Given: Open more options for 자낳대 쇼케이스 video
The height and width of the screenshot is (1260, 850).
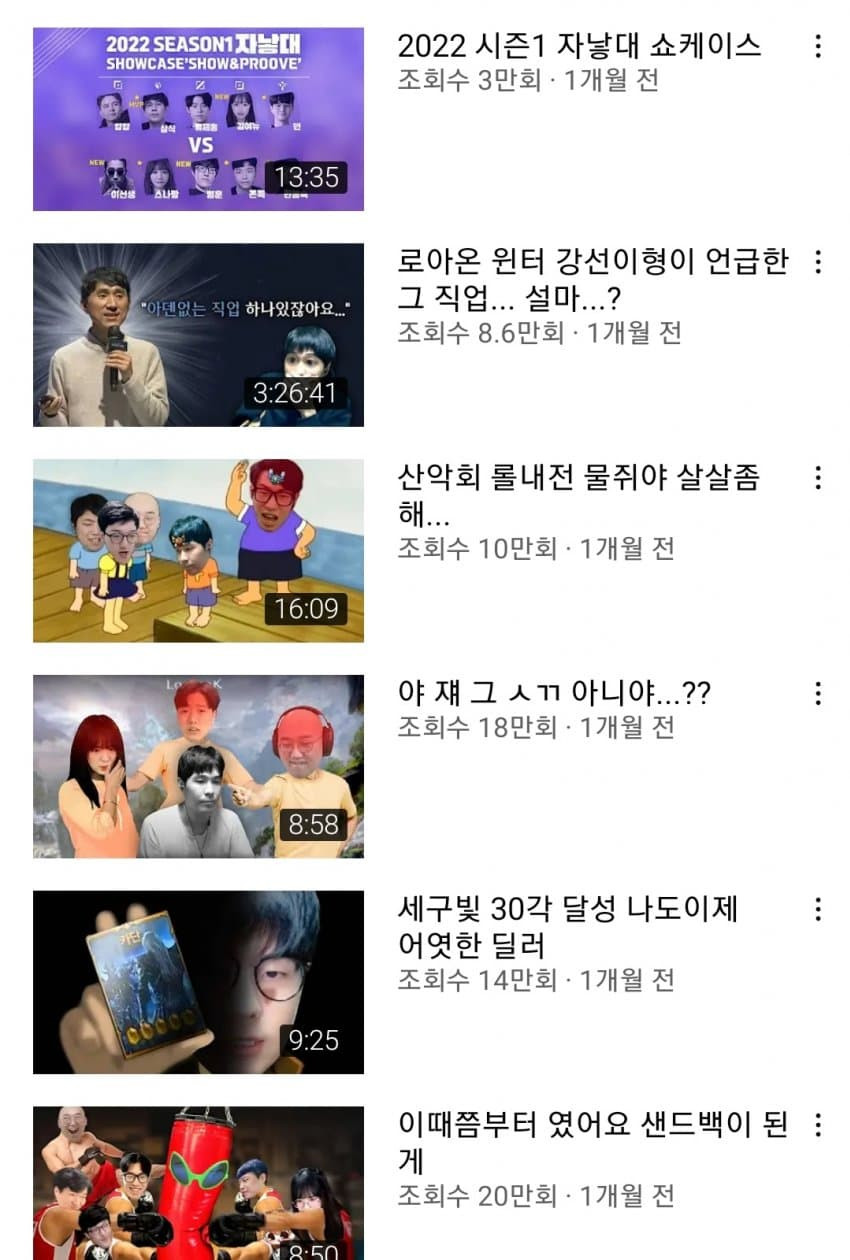Looking at the screenshot, I should (818, 46).
